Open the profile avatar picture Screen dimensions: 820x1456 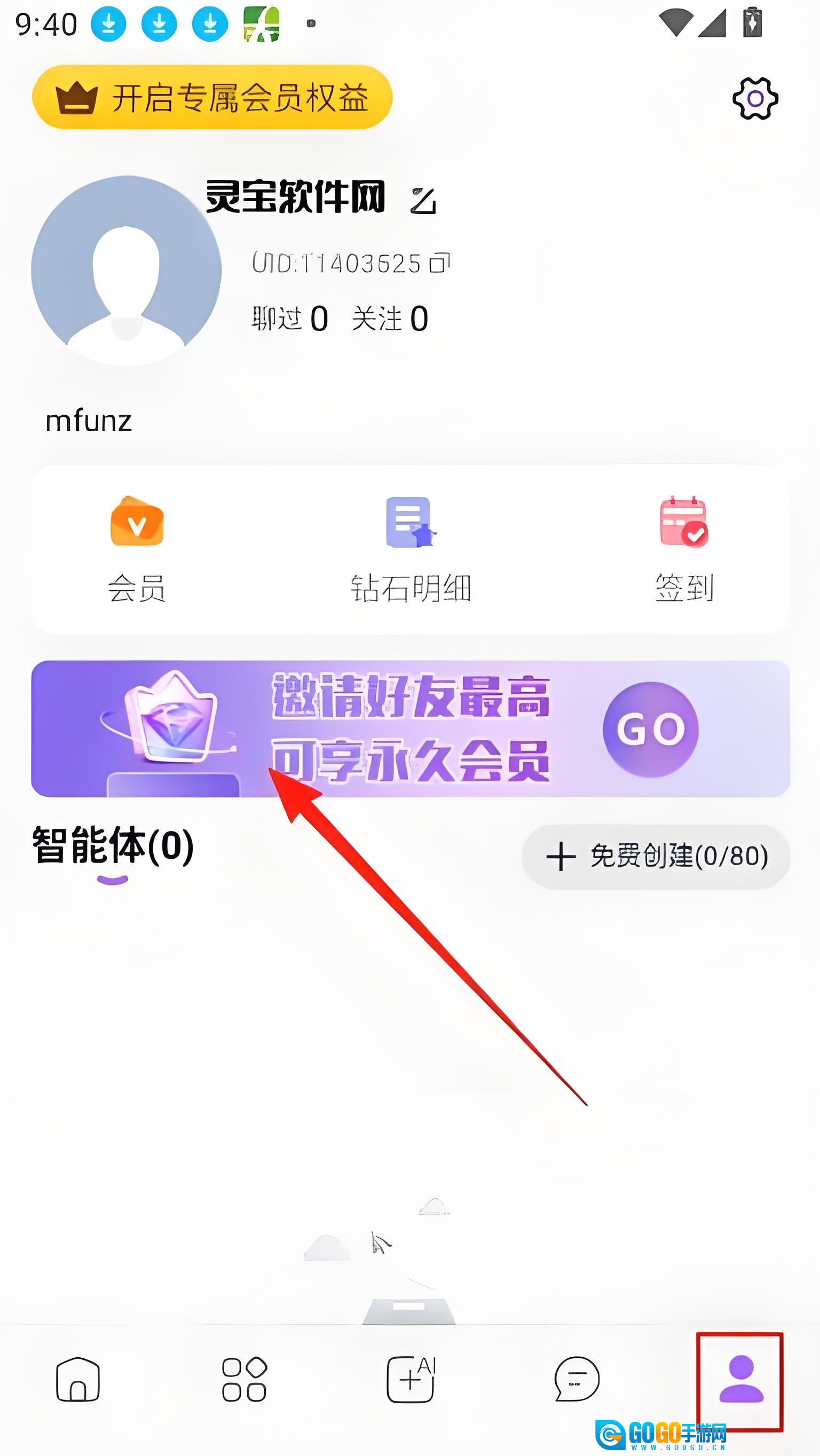click(x=126, y=270)
